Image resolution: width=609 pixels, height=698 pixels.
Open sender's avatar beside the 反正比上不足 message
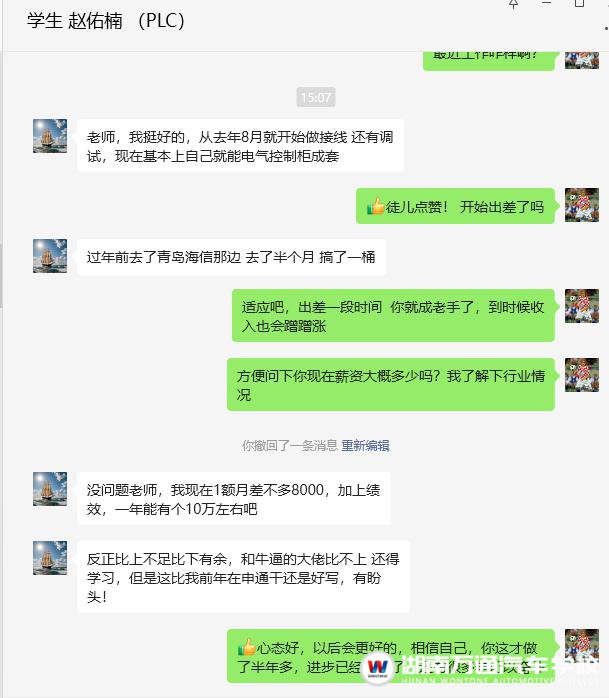50,558
